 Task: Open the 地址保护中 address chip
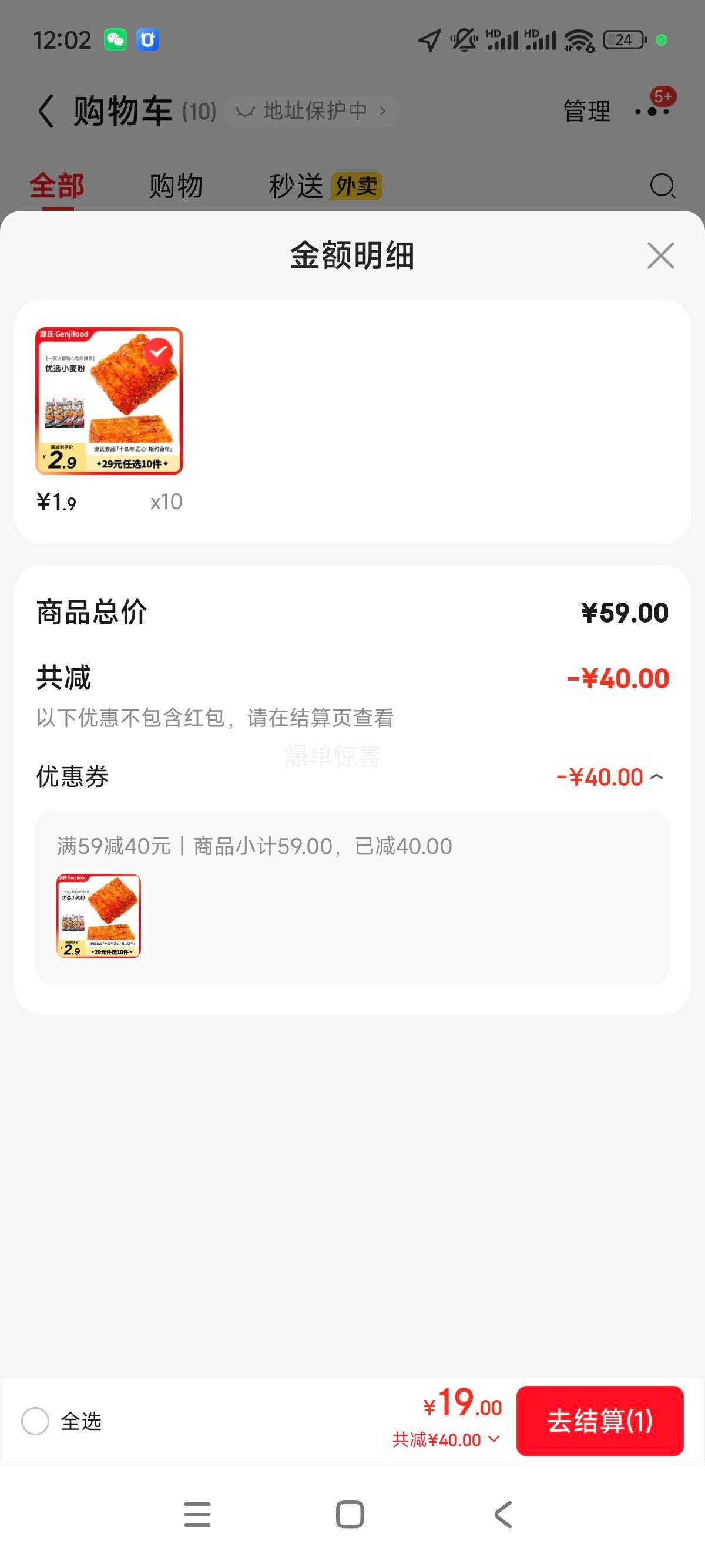pos(313,110)
